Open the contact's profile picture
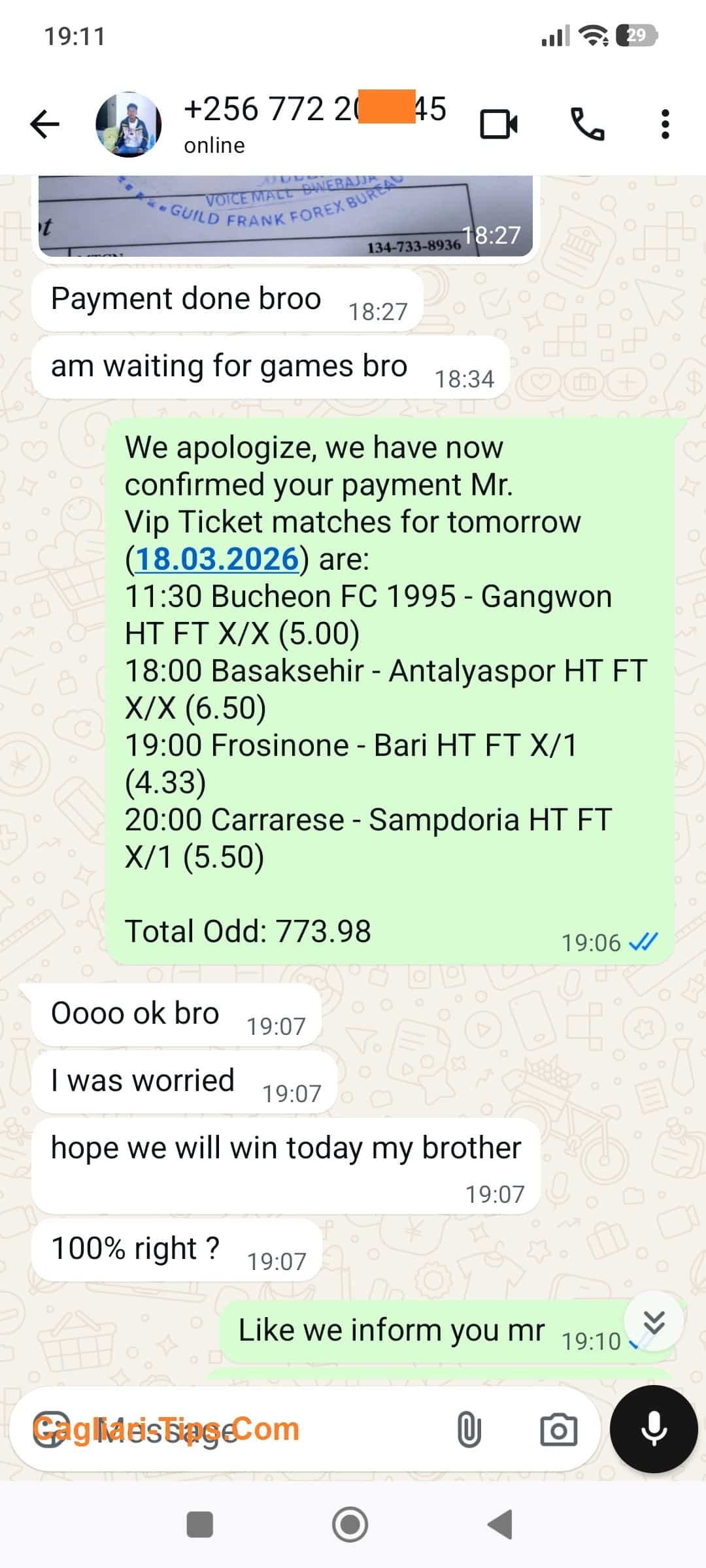The image size is (706, 1568). tap(129, 124)
